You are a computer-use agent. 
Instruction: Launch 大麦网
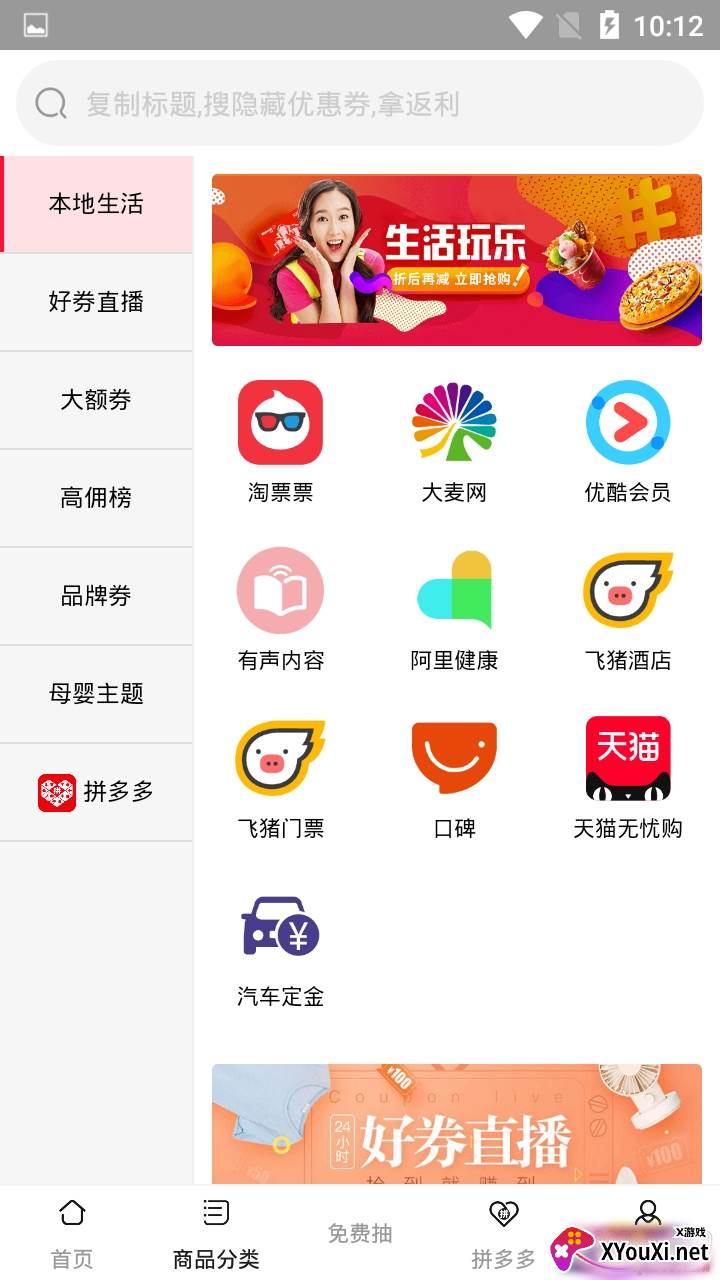454,440
